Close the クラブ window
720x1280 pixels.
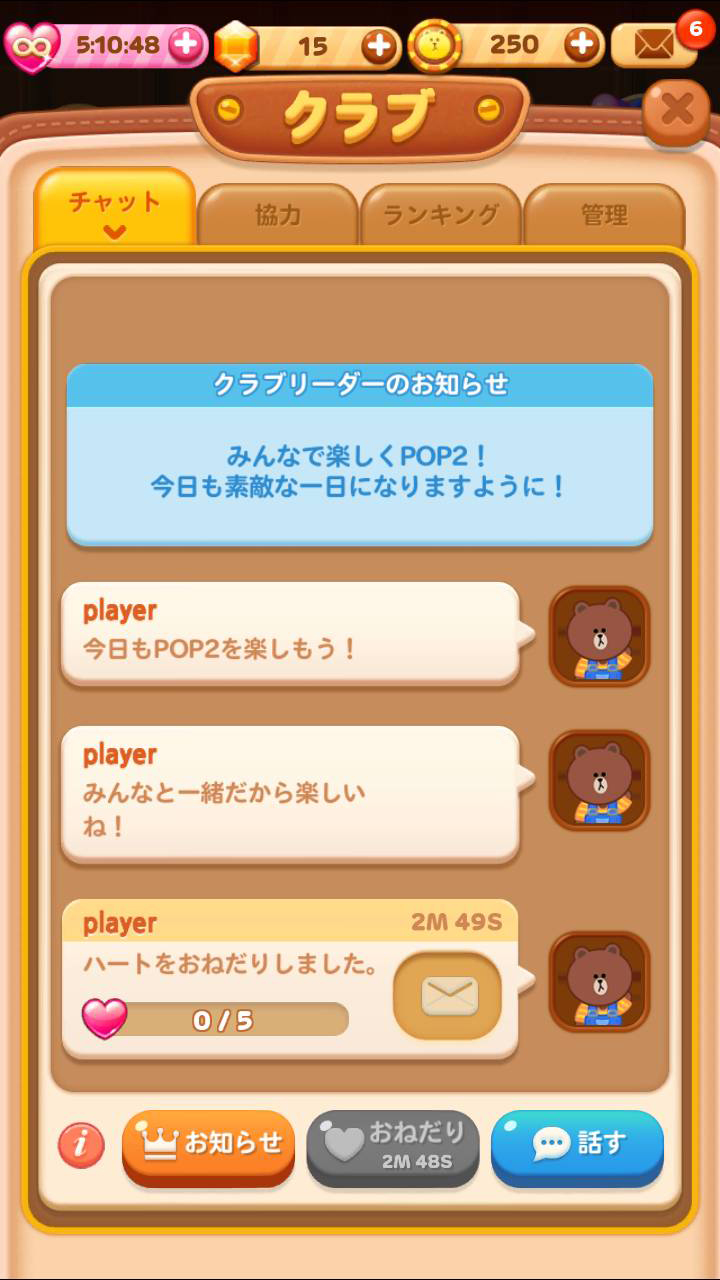[677, 110]
